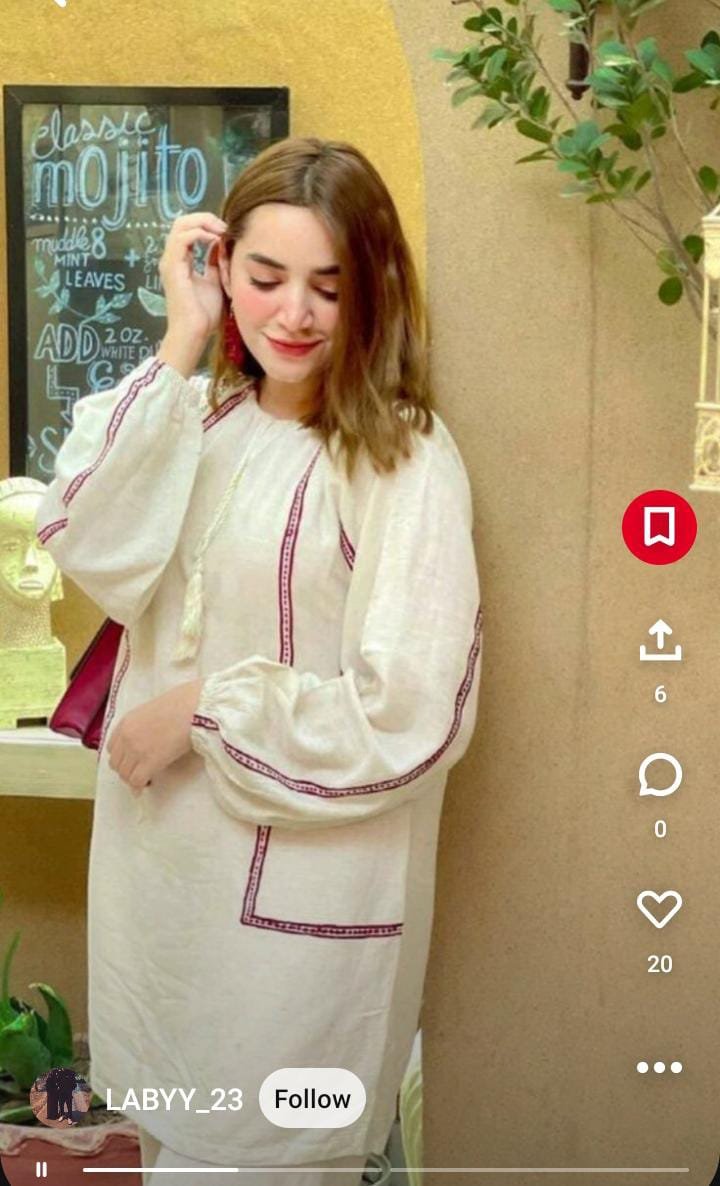
Task: Pause the video playback
Action: pos(41,1169)
